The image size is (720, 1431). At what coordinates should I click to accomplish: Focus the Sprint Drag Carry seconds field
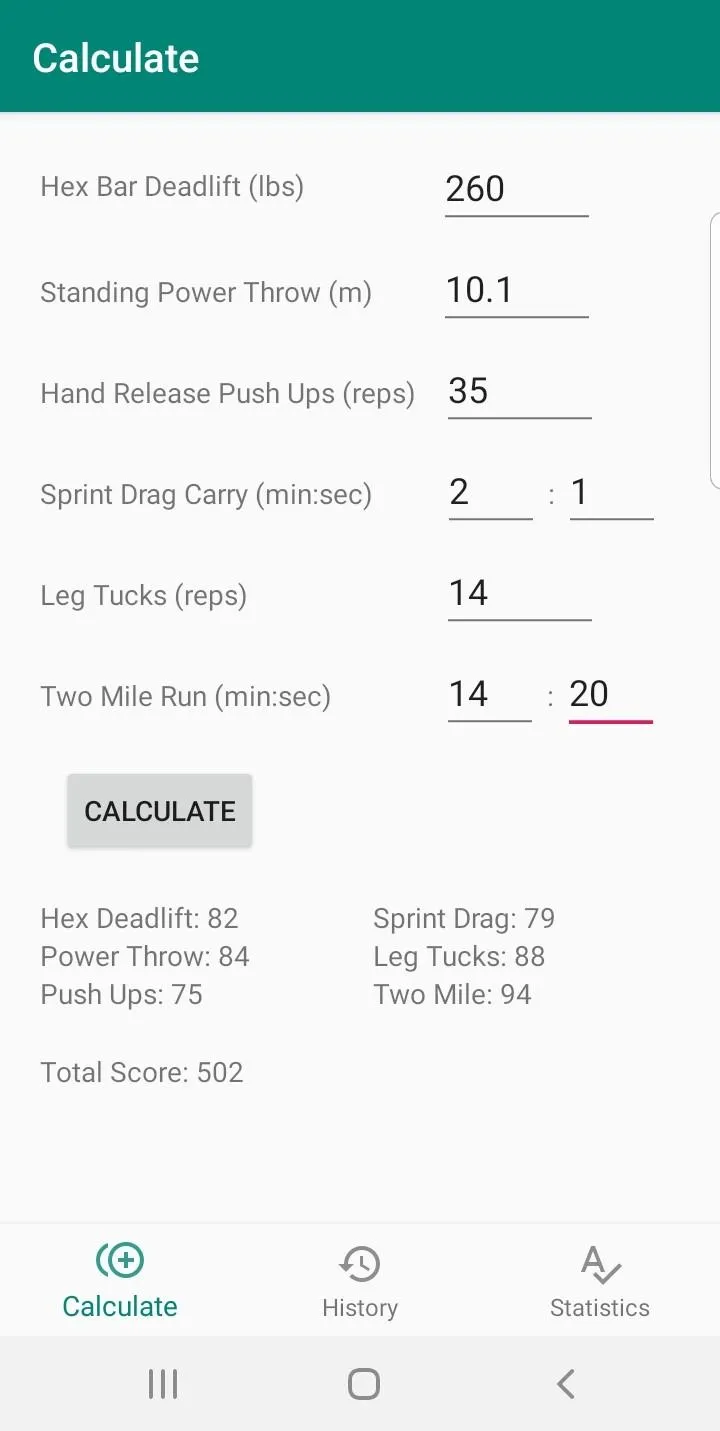pos(611,492)
